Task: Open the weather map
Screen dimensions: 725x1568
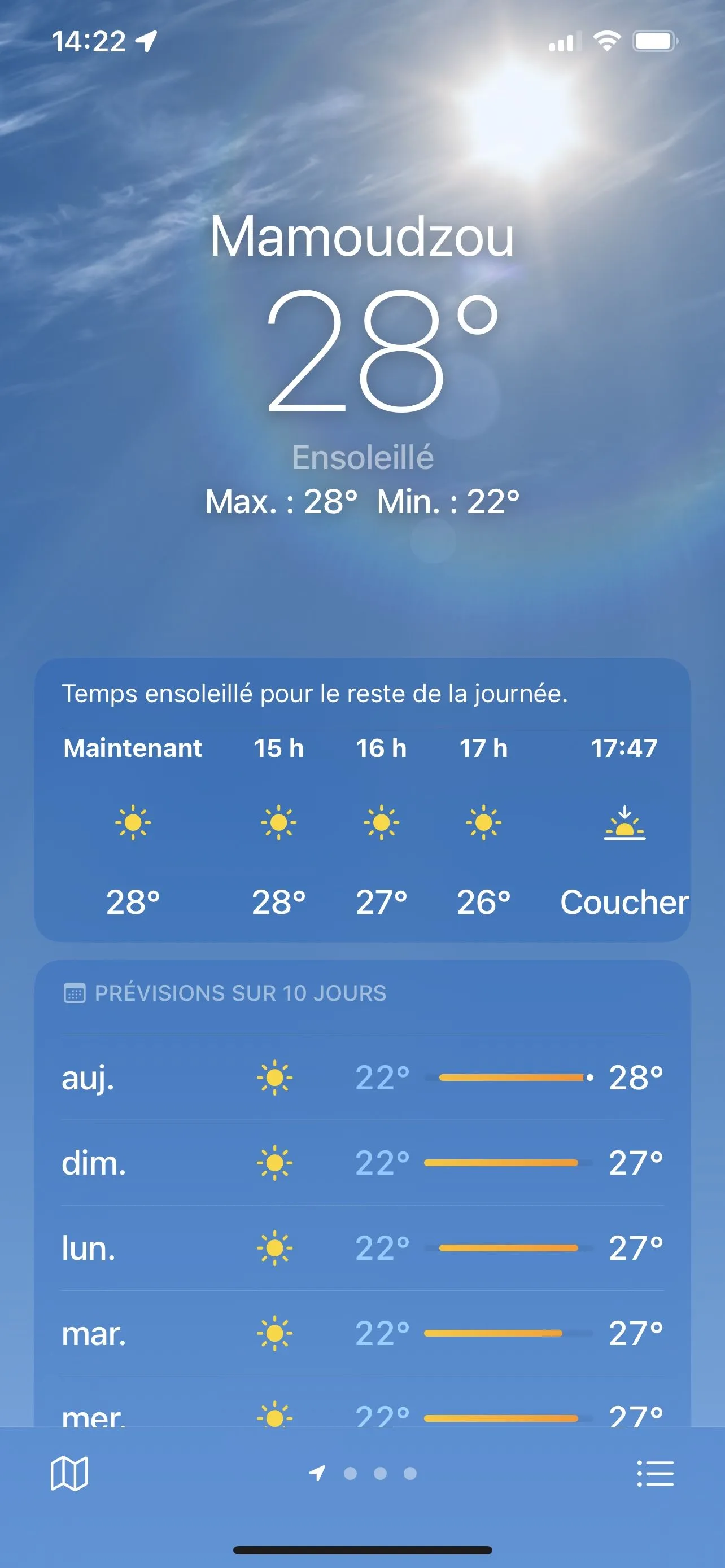Action: click(69, 1474)
